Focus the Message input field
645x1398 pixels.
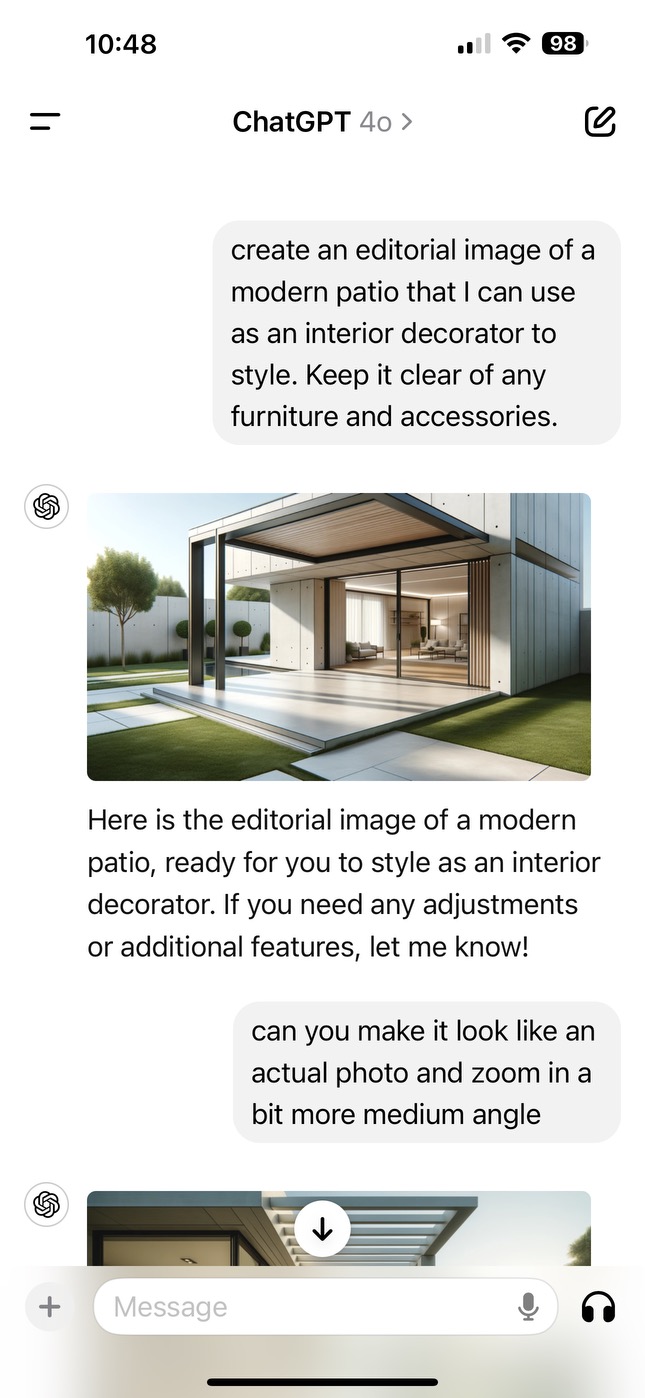point(300,1306)
